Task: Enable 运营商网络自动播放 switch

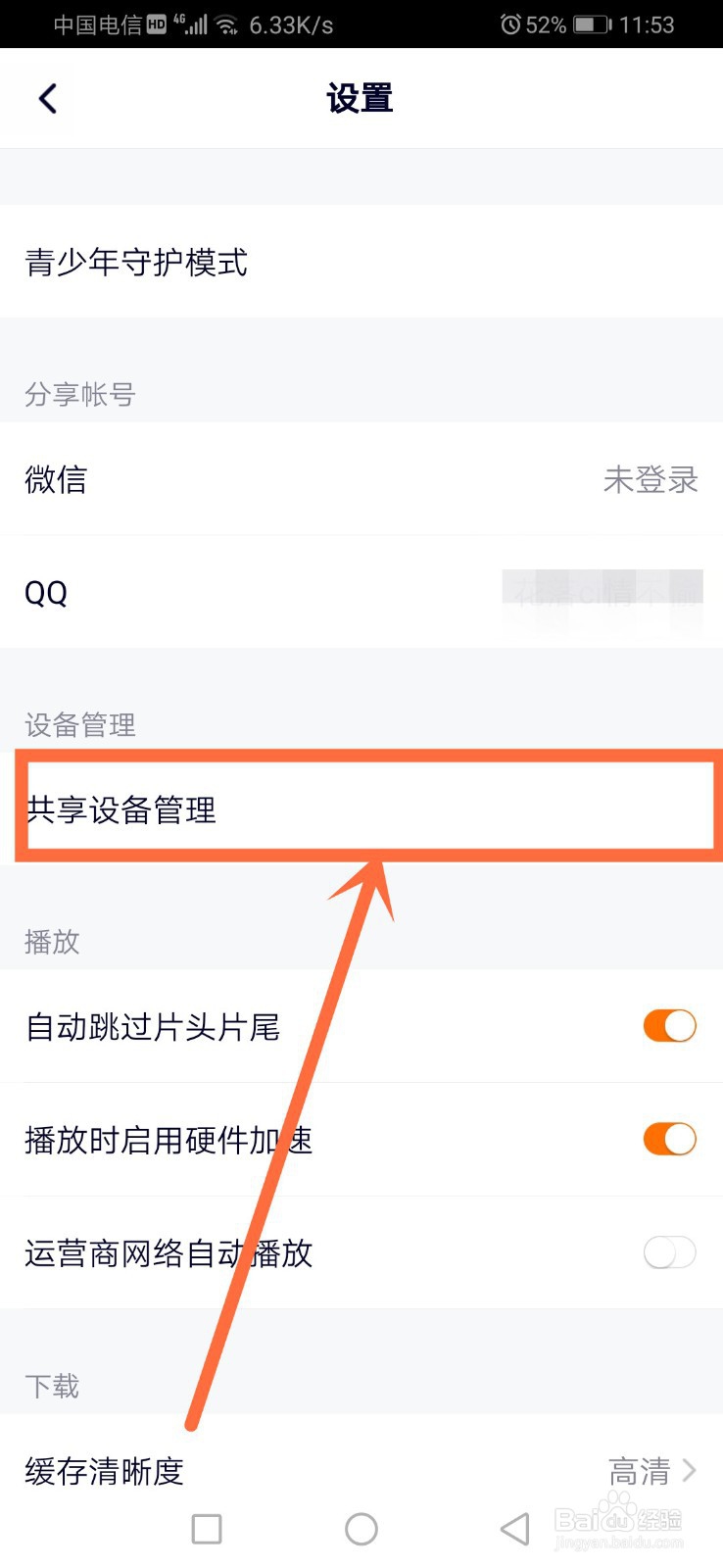Action: coord(668,1253)
